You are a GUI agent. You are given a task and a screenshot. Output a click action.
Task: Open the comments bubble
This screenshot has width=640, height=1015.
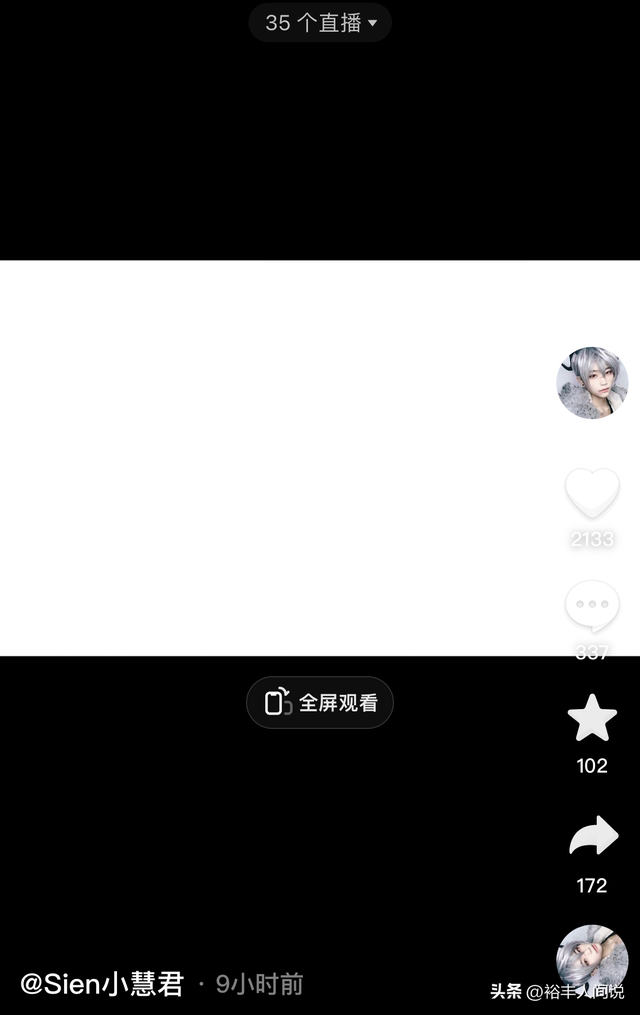click(592, 606)
